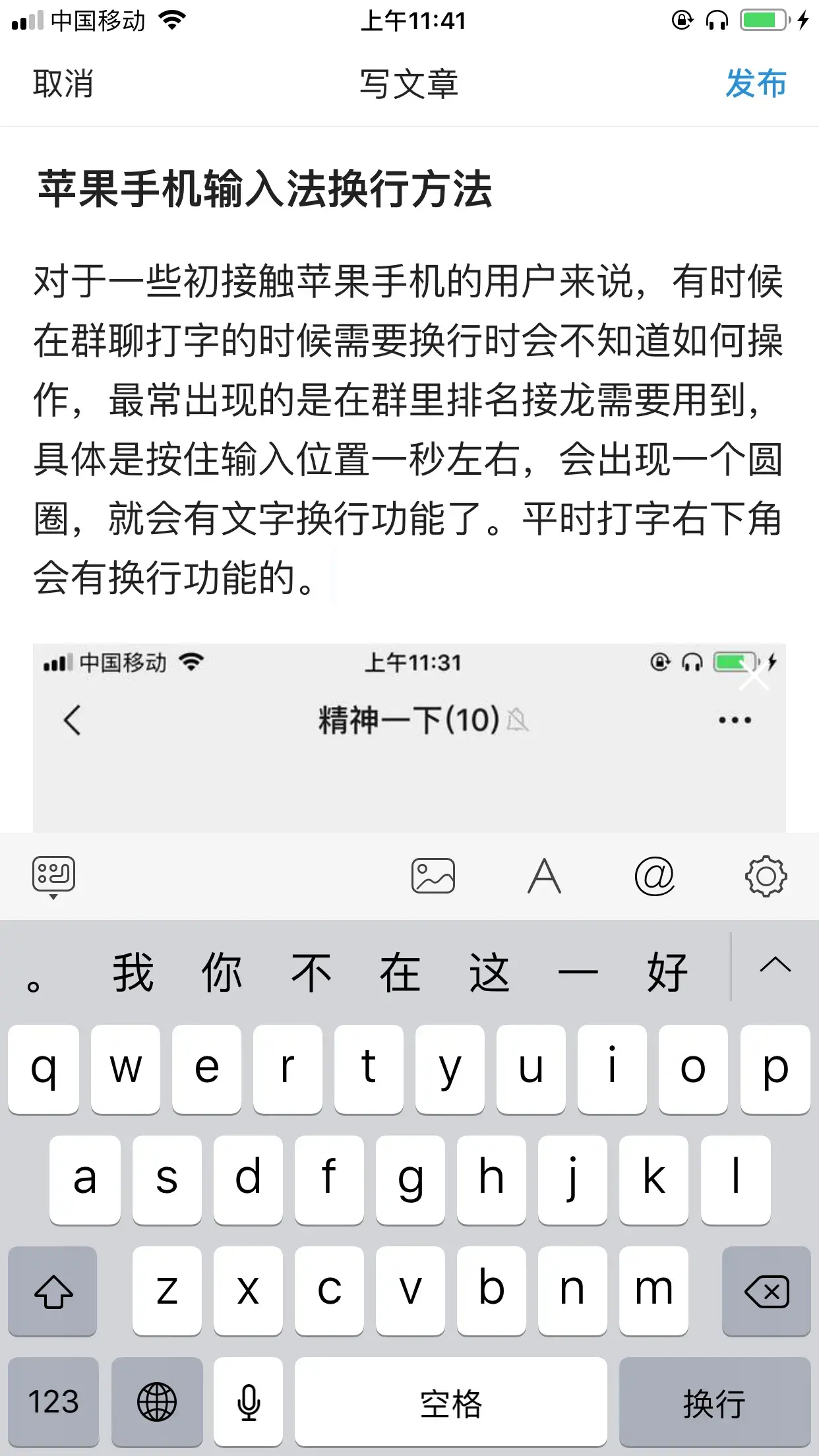This screenshot has width=819, height=1456.
Task: Mention someone with the @ icon
Action: tap(654, 876)
